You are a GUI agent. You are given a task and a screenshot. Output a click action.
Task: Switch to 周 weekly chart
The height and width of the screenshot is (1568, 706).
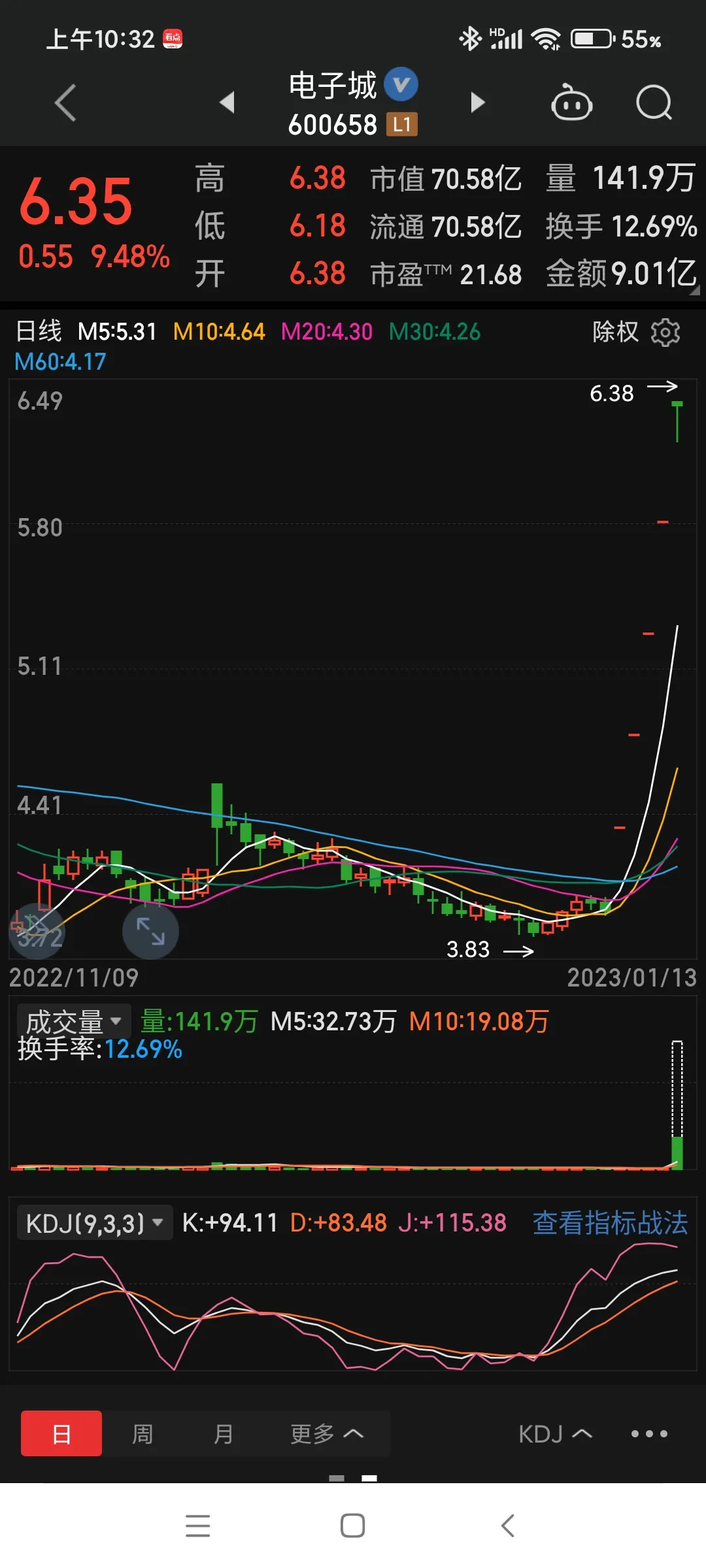[143, 1433]
